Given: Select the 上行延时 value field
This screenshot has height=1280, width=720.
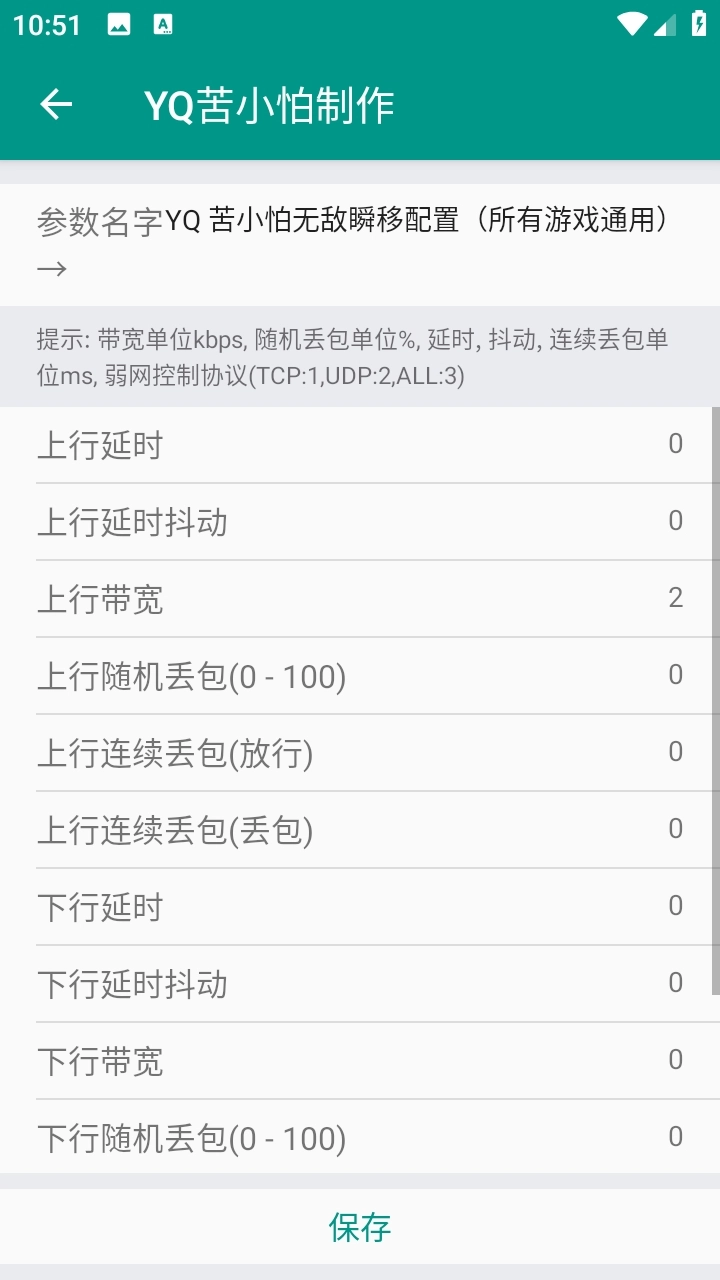Looking at the screenshot, I should pyautogui.click(x=676, y=444).
